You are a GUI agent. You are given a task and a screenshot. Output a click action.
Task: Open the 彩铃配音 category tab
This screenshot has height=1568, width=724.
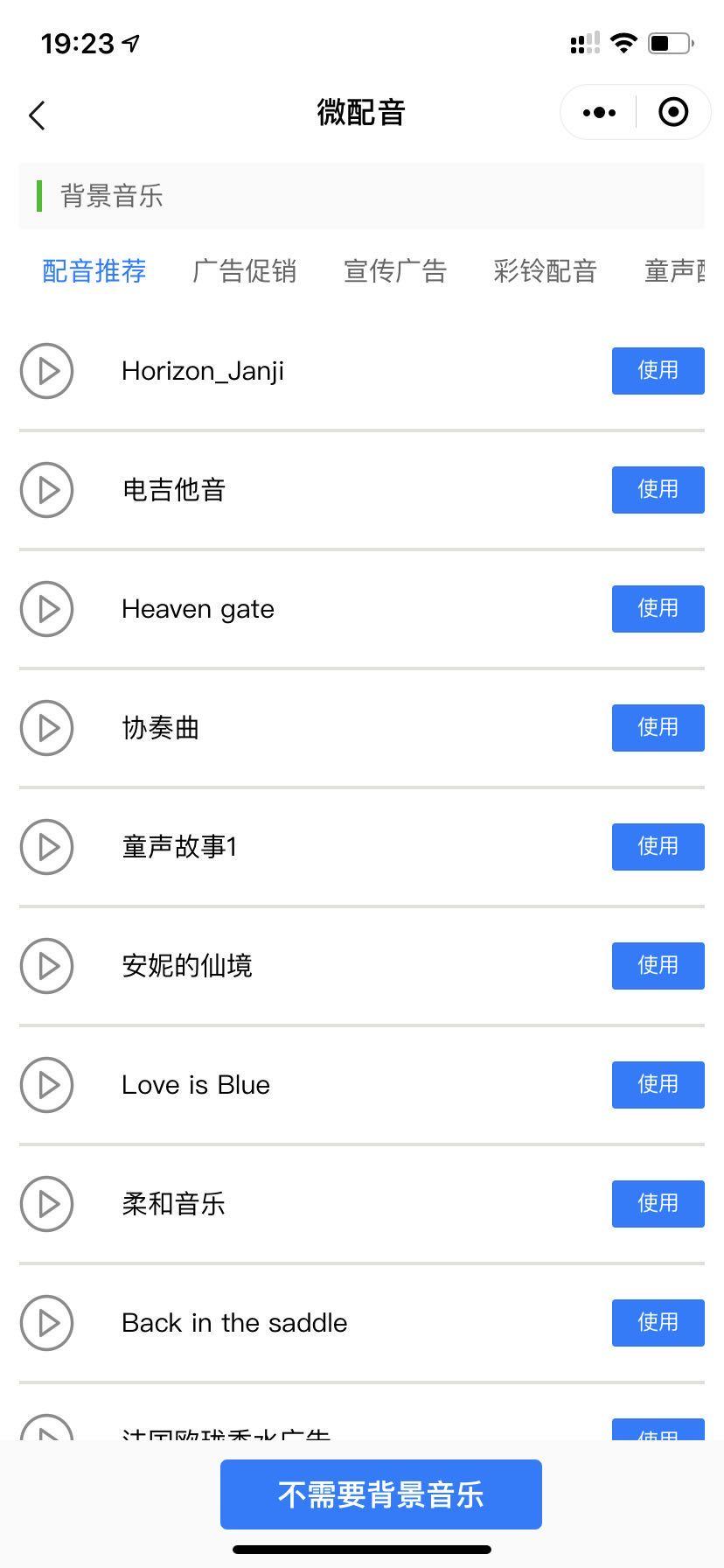tap(545, 271)
